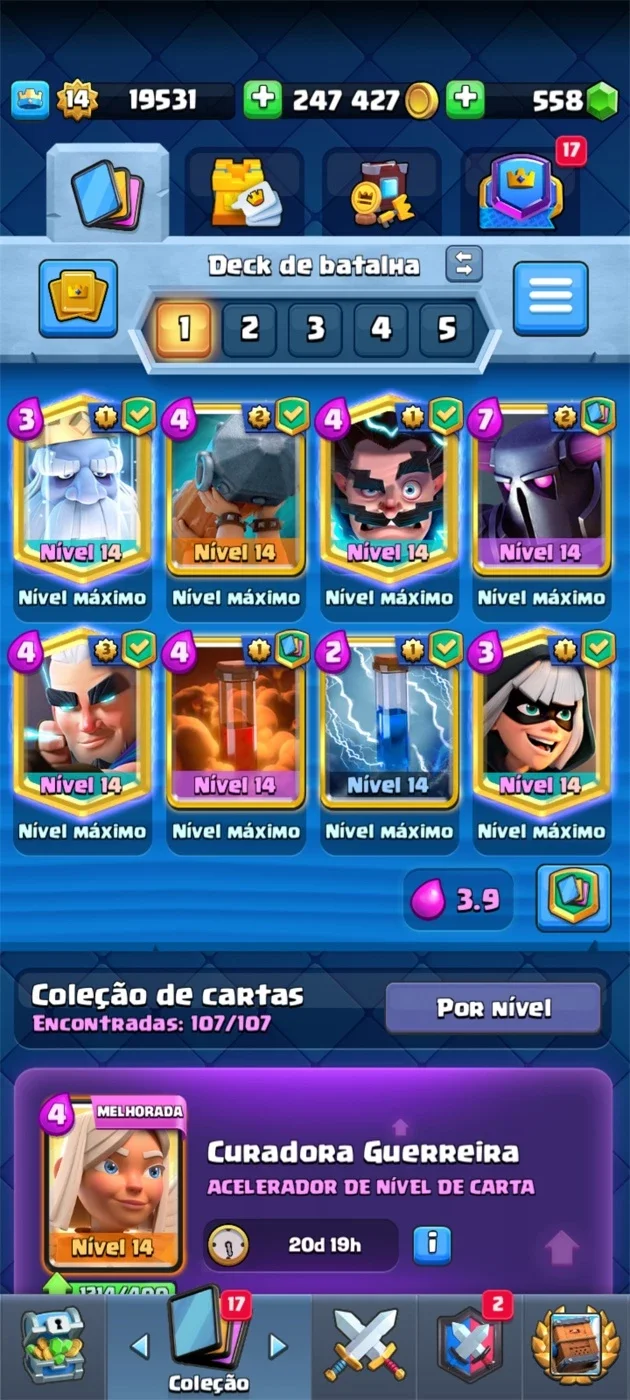
Task: Open the banner tab with 17 badge
Action: pos(520,192)
